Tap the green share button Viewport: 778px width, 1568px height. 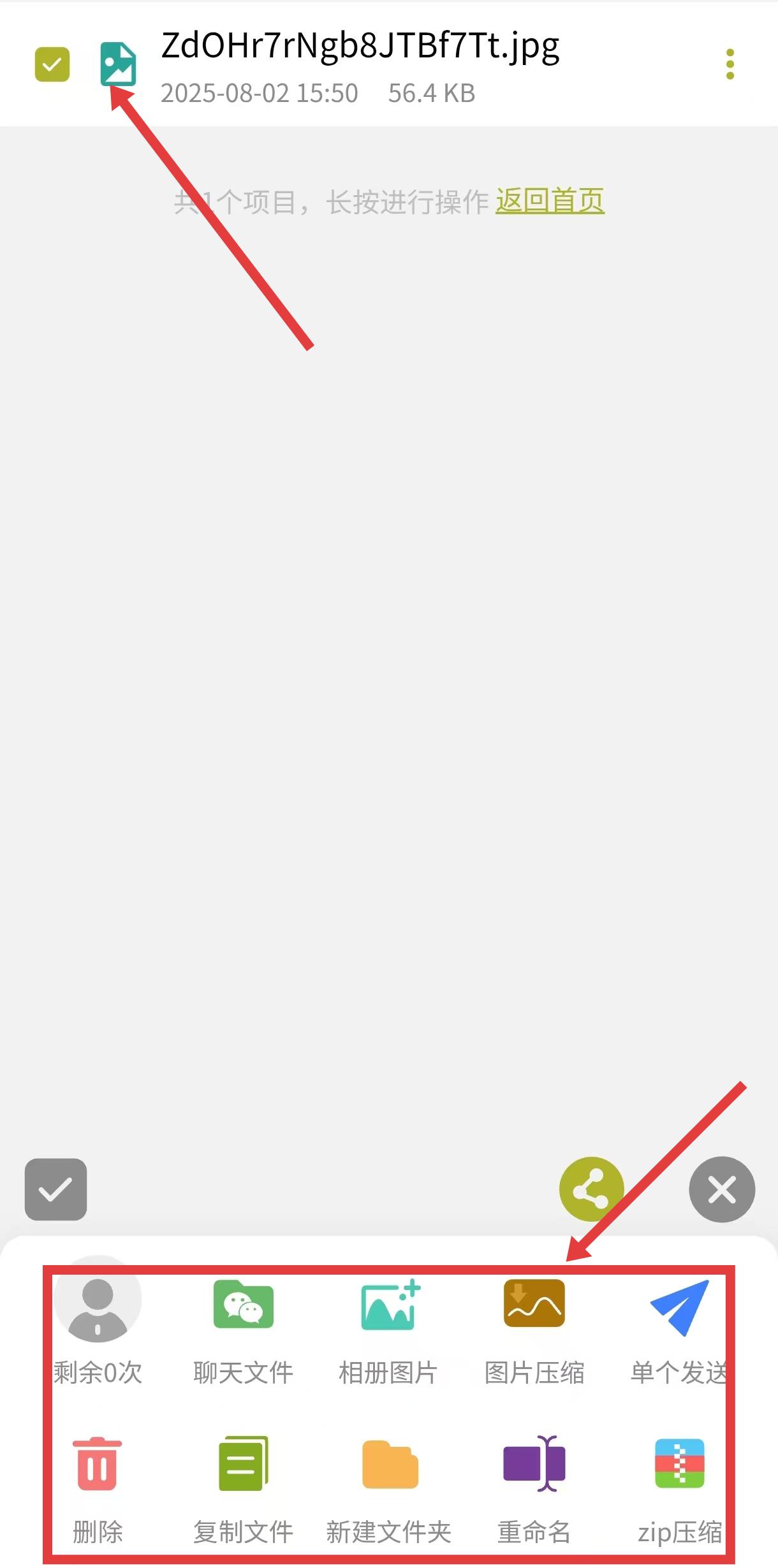[x=591, y=1189]
